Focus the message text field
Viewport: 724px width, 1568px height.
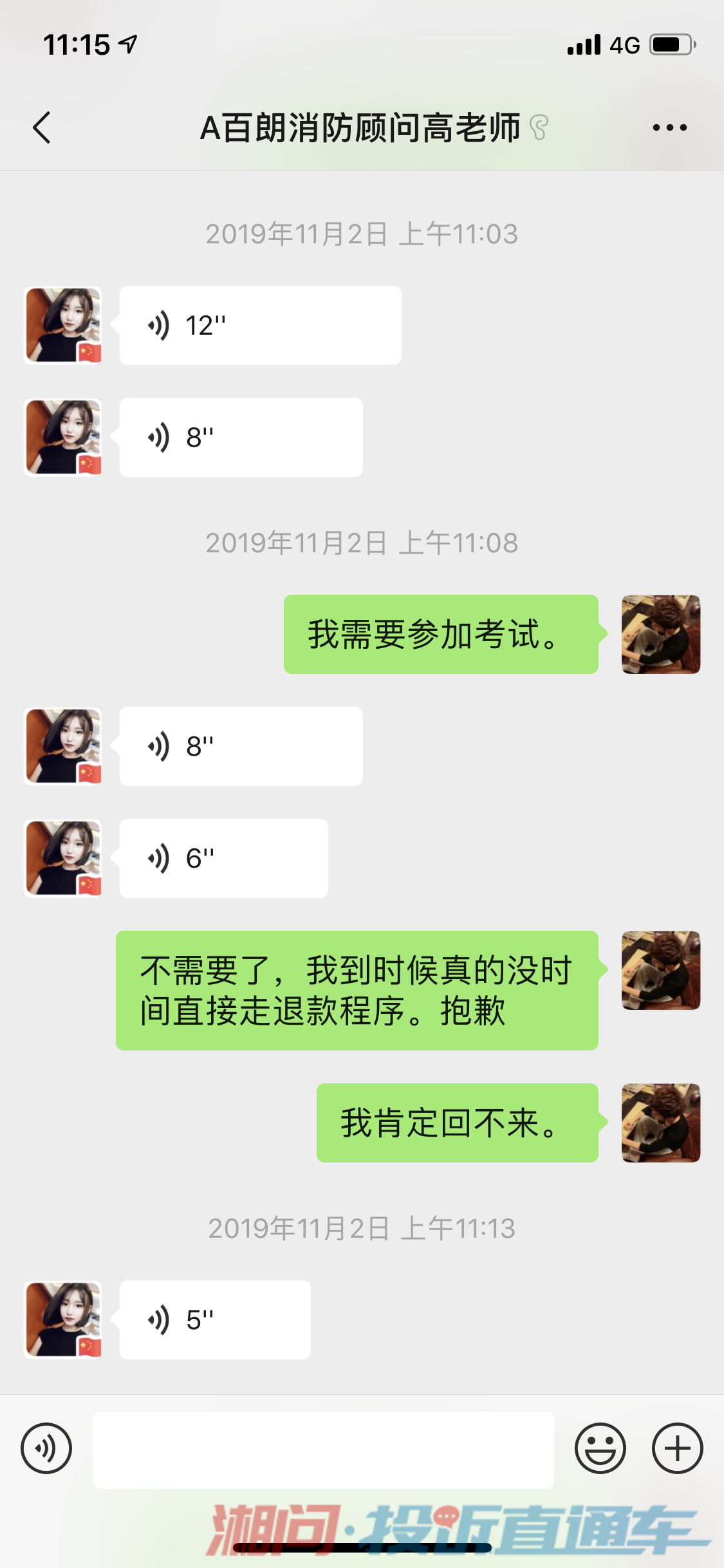point(323,1450)
